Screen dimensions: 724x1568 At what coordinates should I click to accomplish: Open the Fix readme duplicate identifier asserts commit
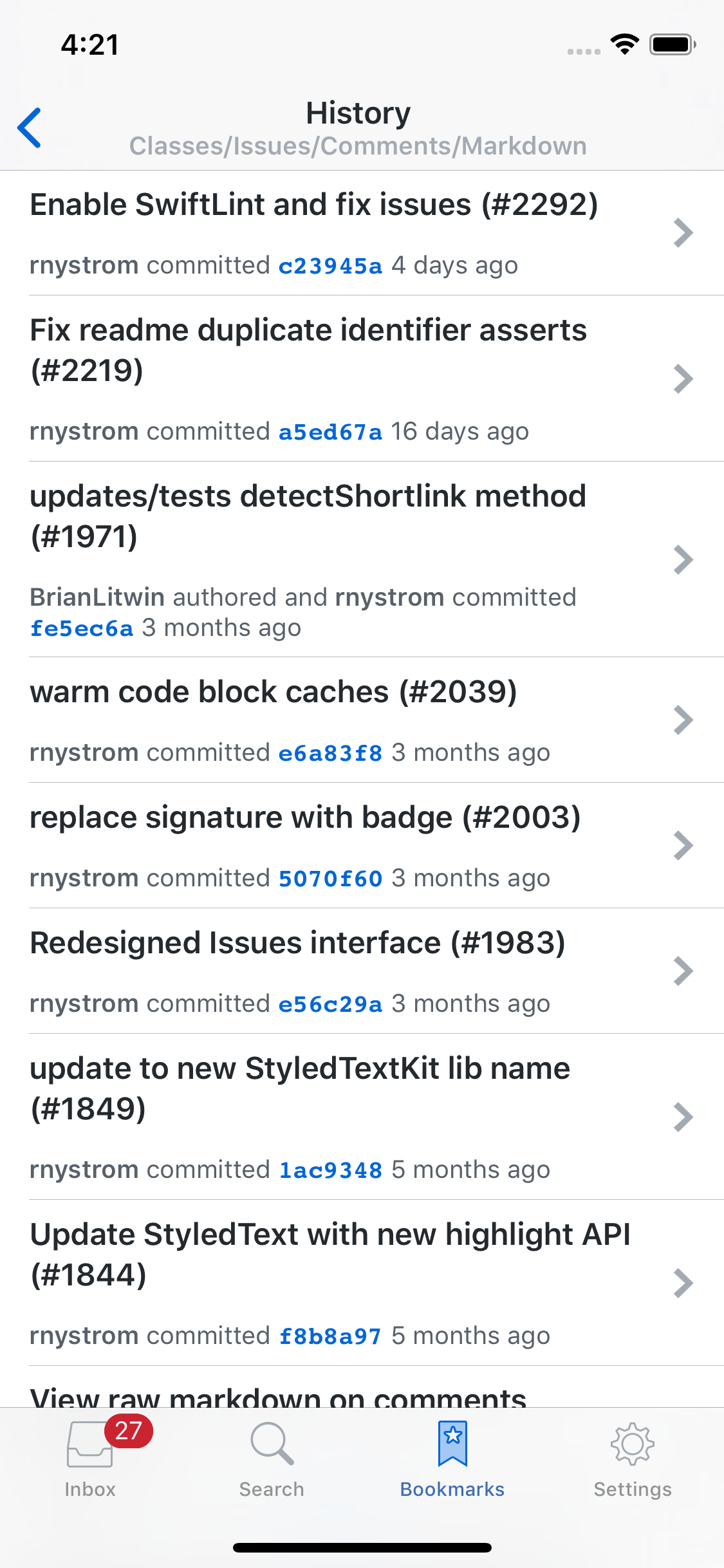362,379
